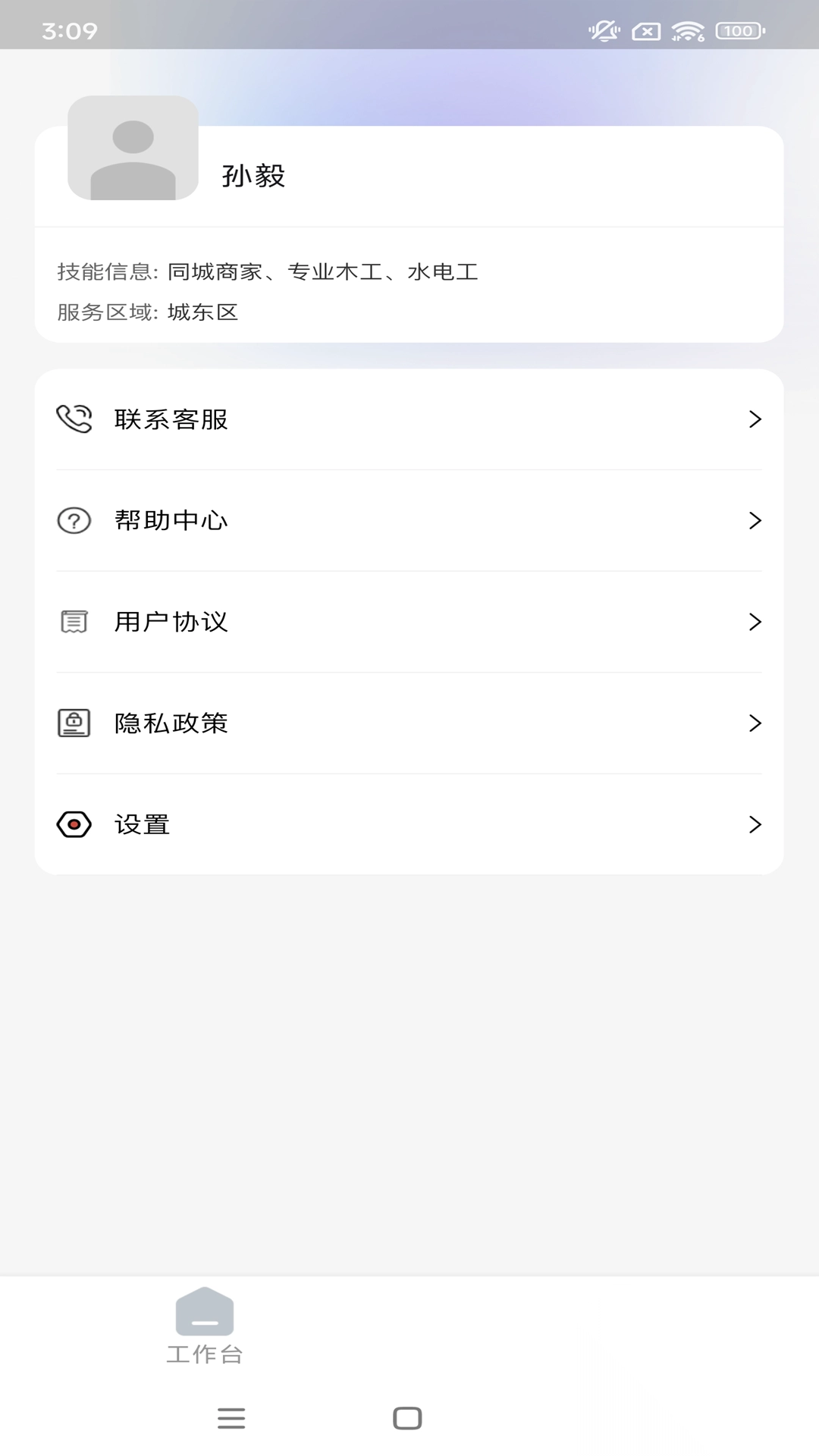Switch to the 工作台 tab
Viewport: 819px width, 1456px height.
coord(205,1327)
